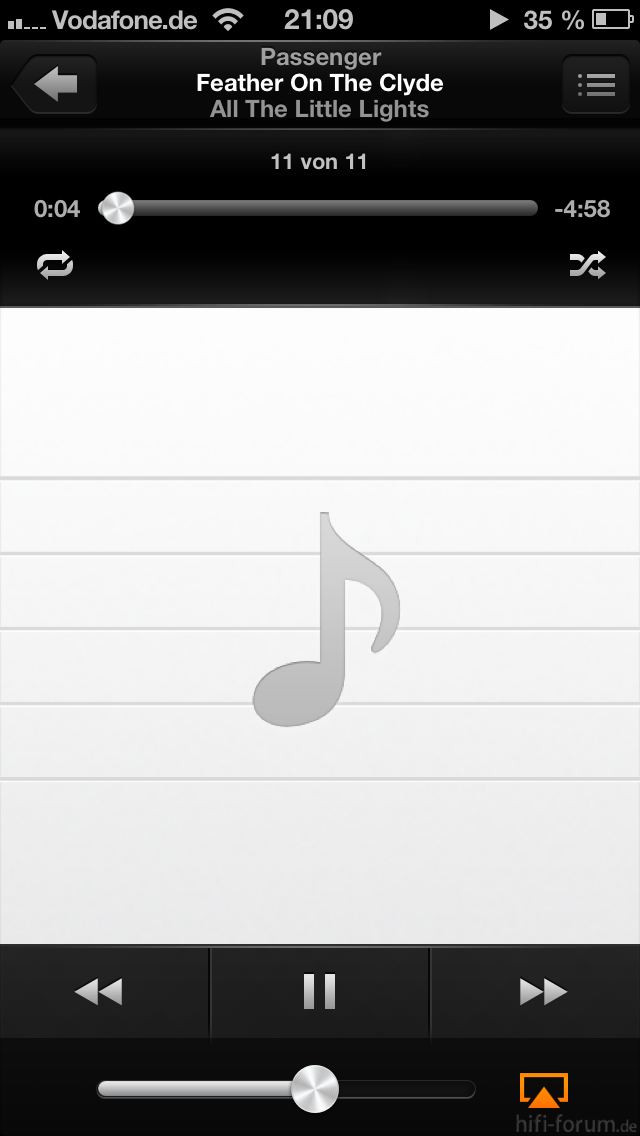Tap the playback progress scrubber

[117, 208]
